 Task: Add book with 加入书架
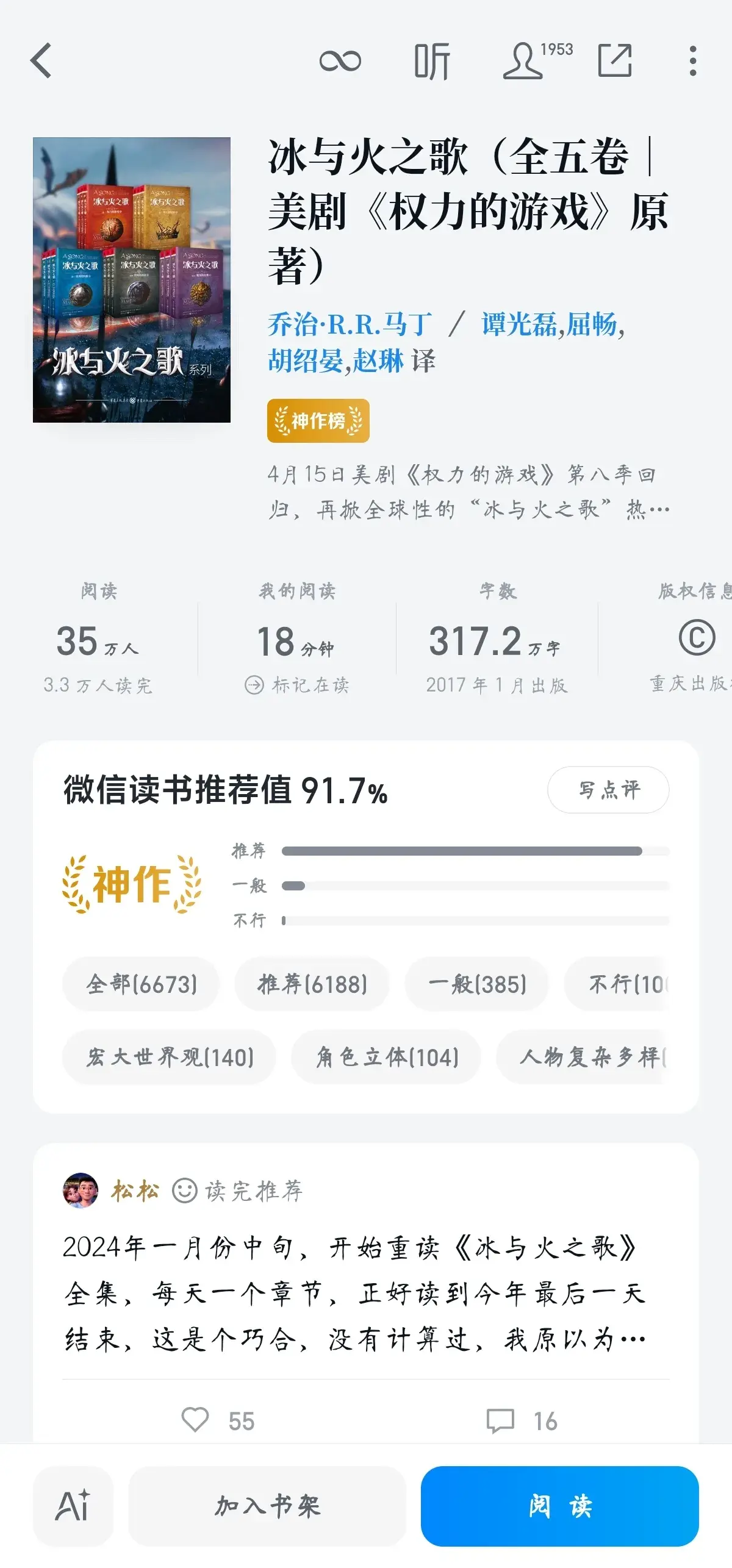267,1506
